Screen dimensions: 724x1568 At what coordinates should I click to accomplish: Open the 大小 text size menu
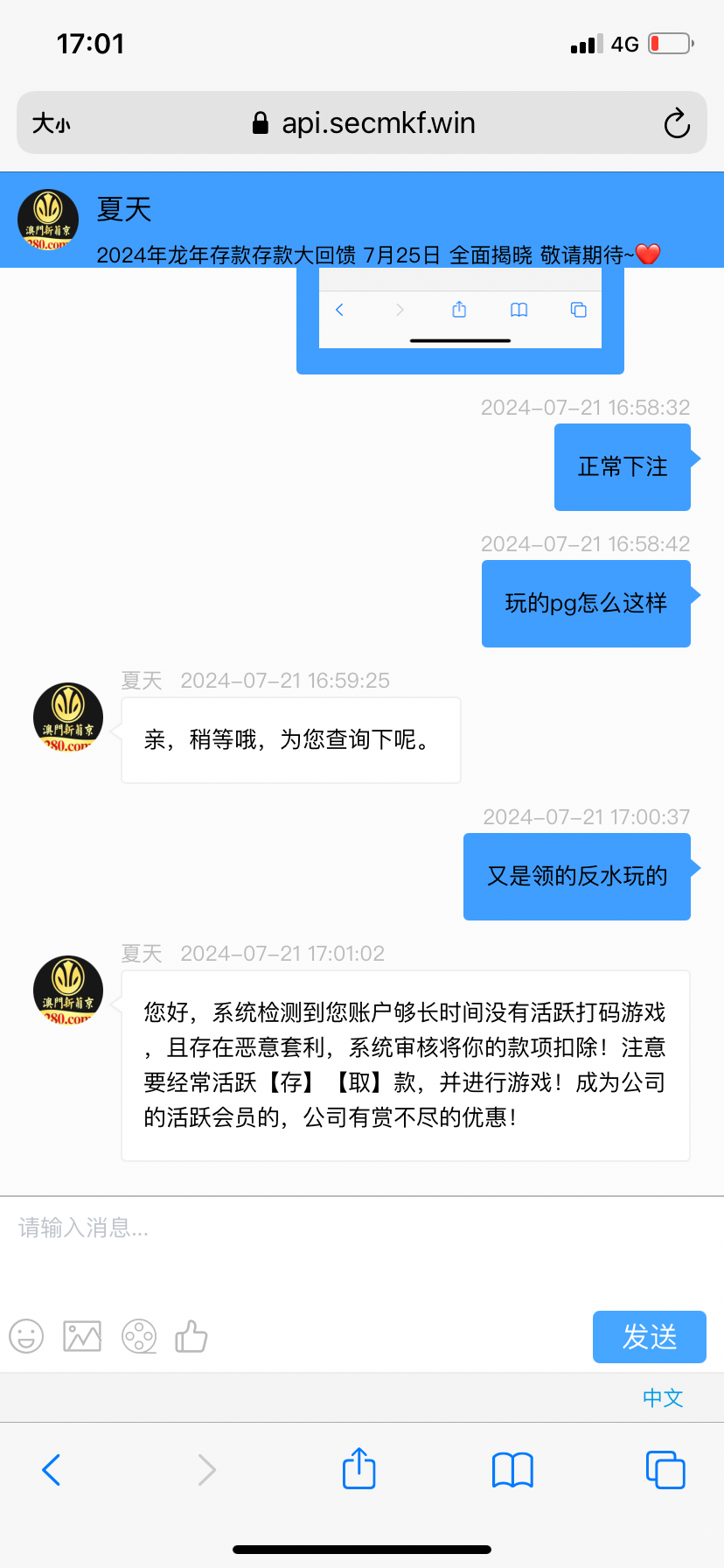point(51,123)
